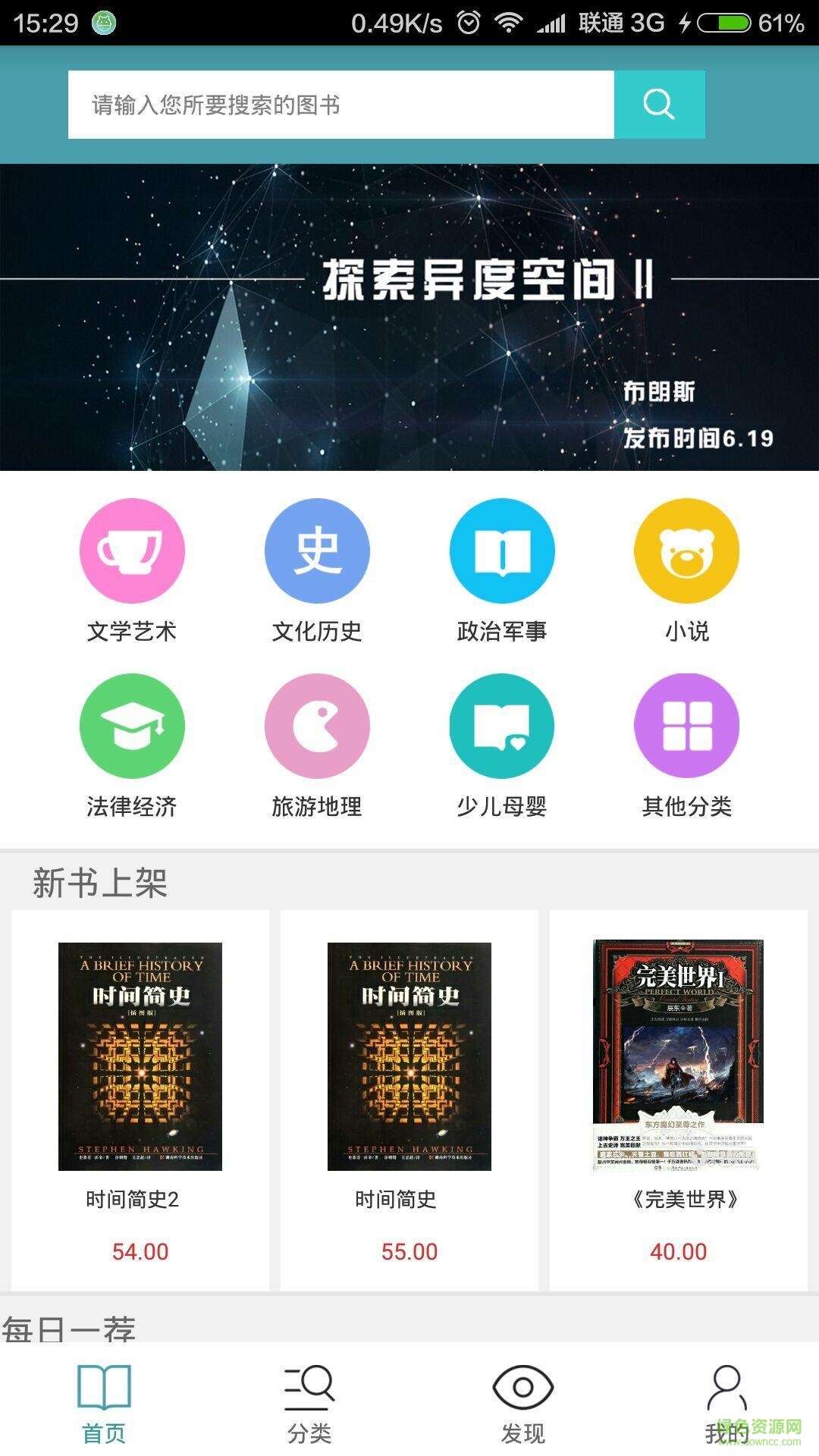Tap the magnifier search icon
This screenshot has height=1456, width=819.
658,105
